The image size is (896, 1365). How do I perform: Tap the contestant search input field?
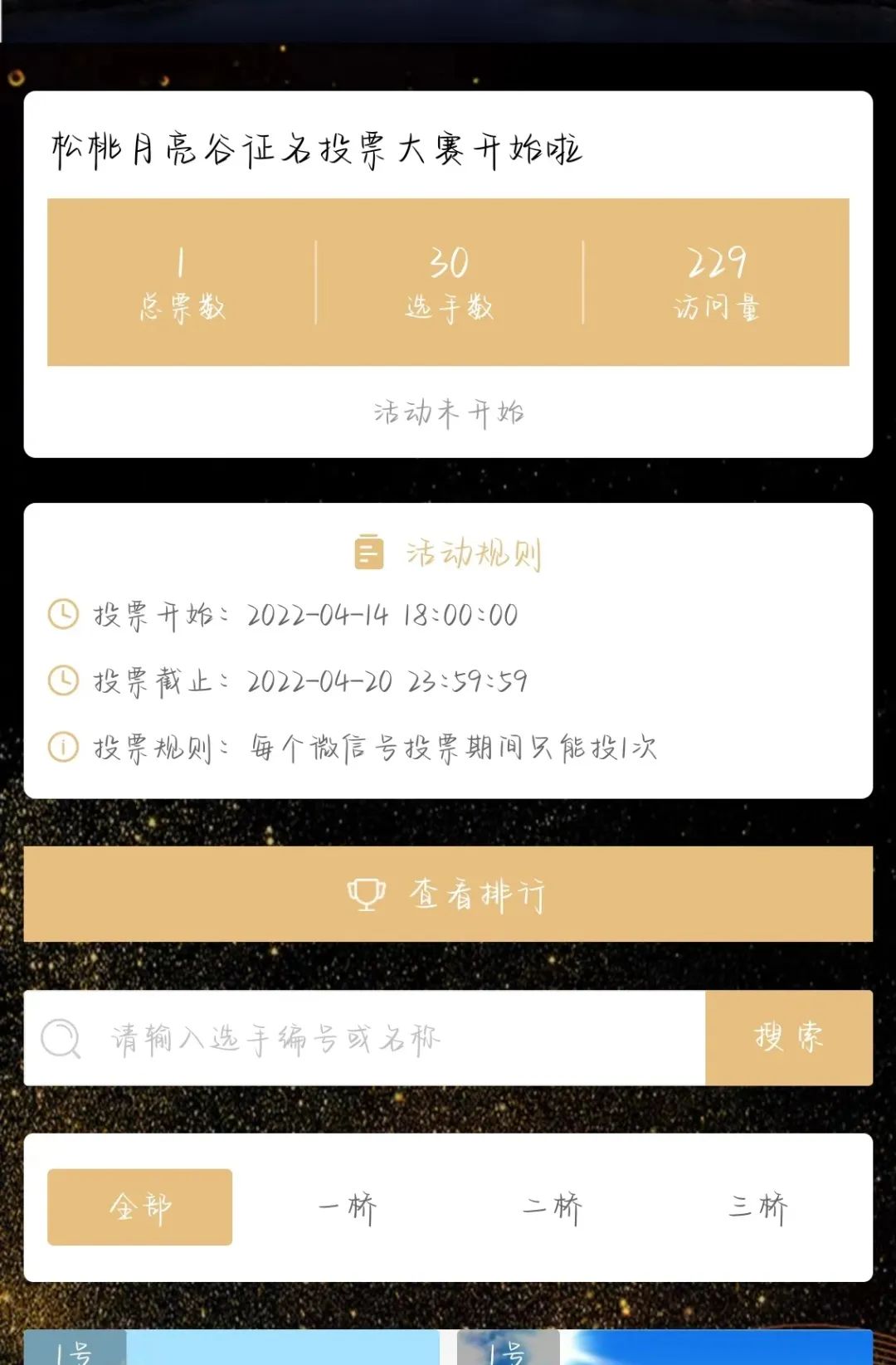pyautogui.click(x=365, y=1038)
